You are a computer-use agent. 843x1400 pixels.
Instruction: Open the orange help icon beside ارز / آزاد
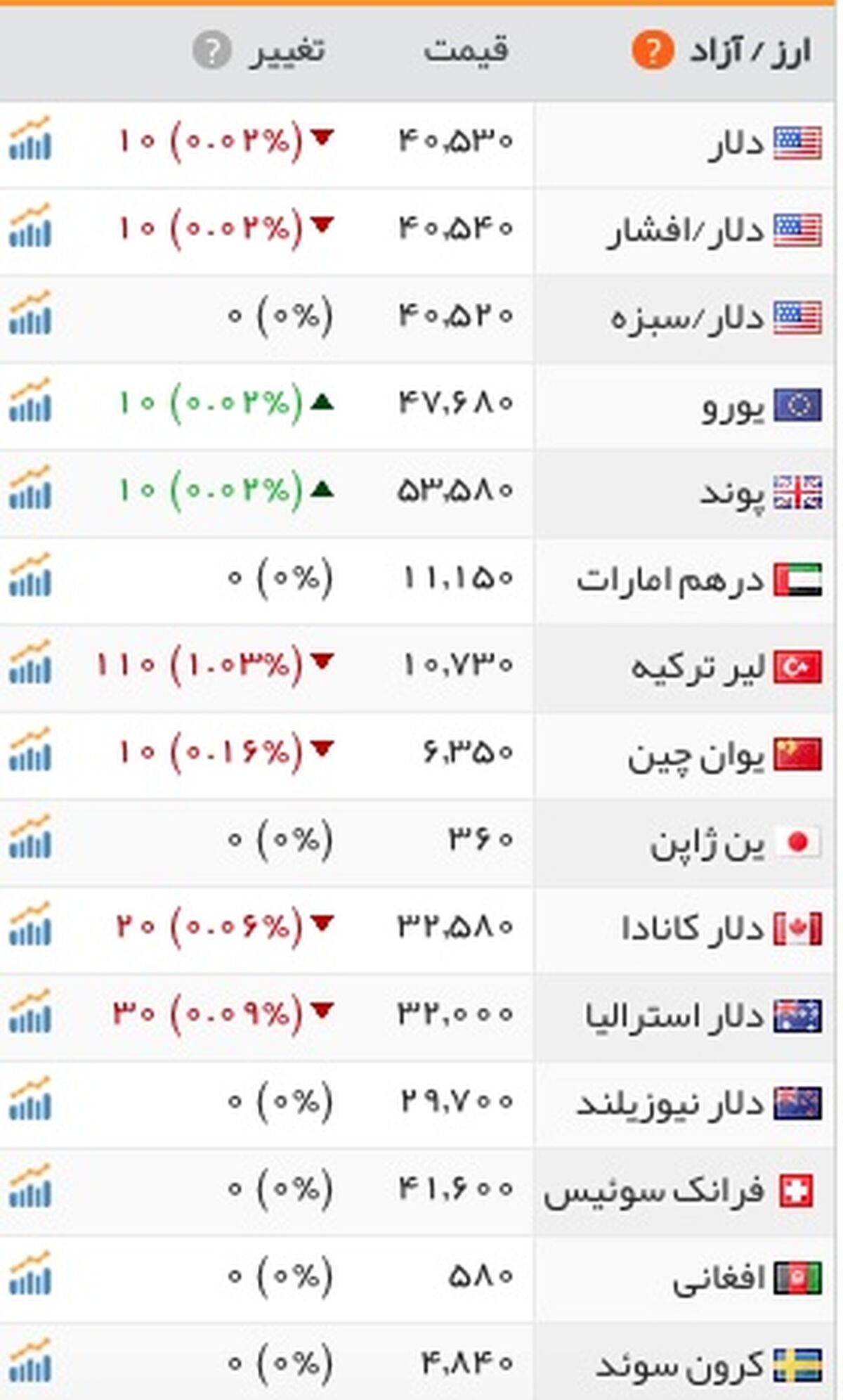[652, 51]
